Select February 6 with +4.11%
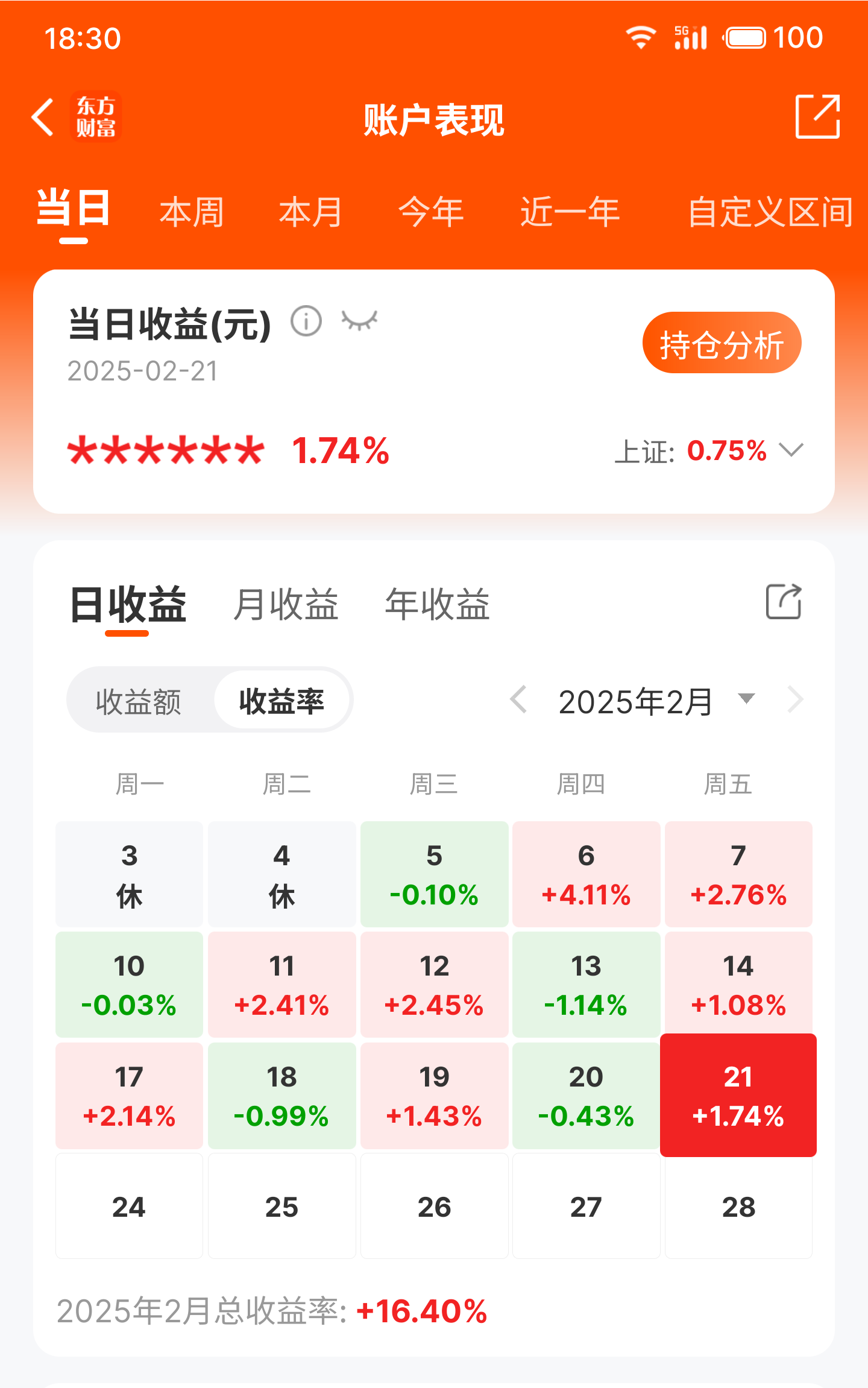The image size is (868, 1388). [586, 874]
